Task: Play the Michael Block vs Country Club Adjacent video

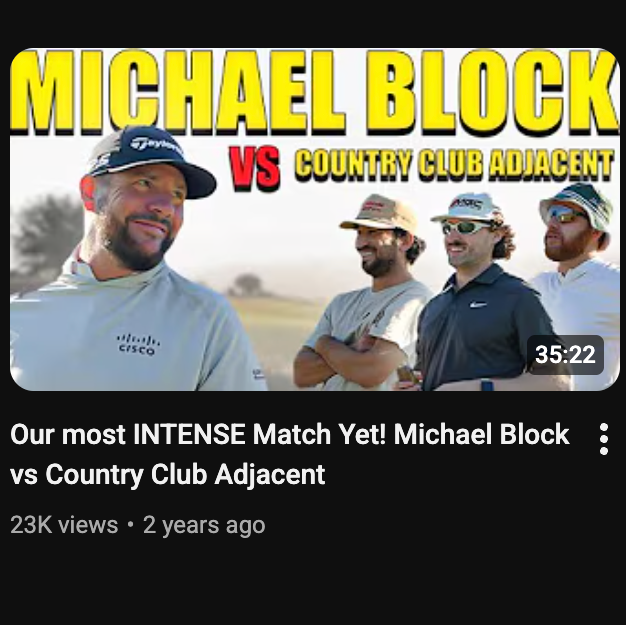Action: pyautogui.click(x=314, y=220)
